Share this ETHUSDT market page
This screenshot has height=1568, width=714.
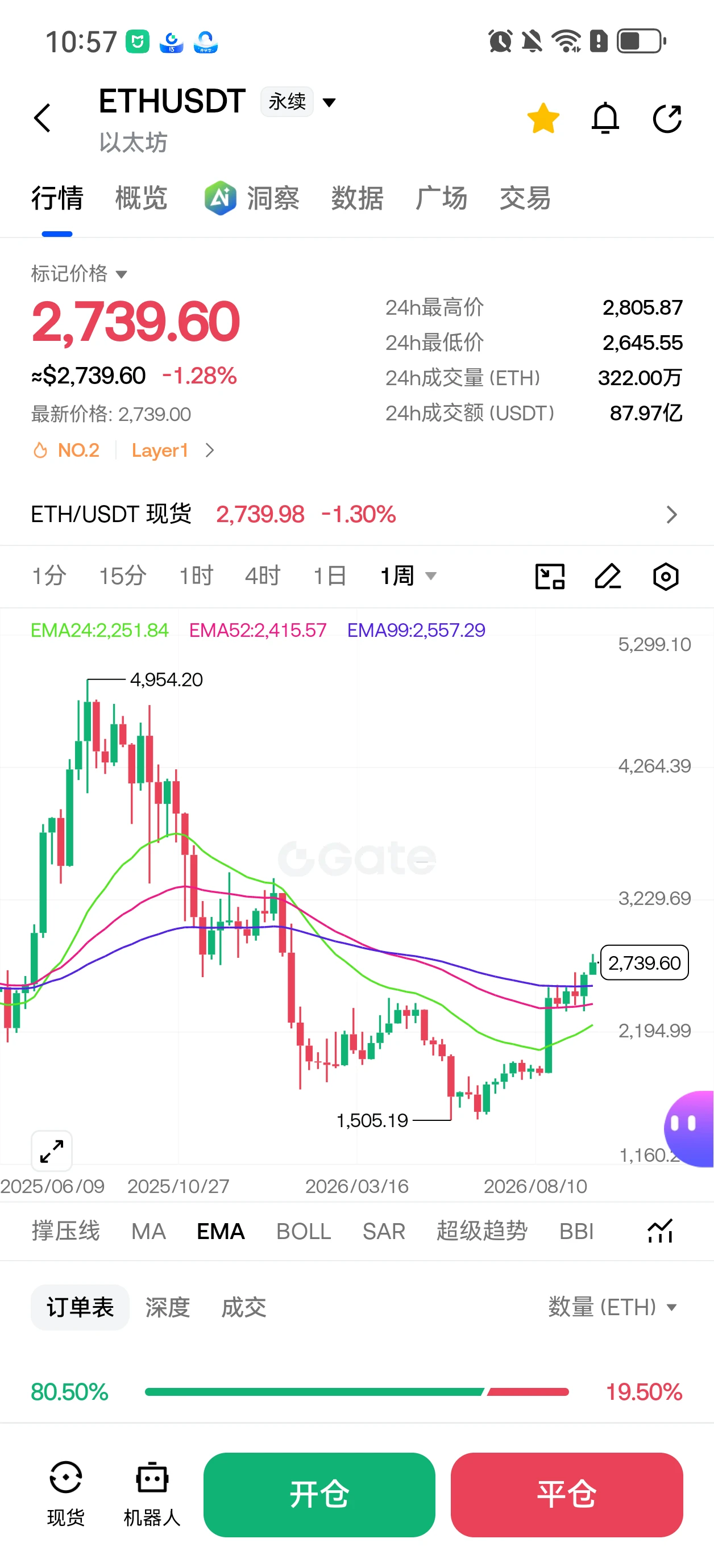(x=666, y=118)
